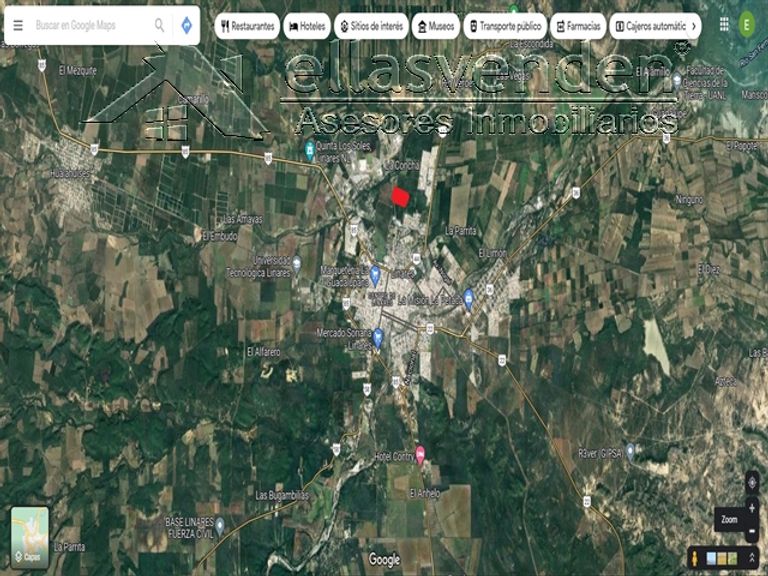
Task: Open the Google apps grid
Action: [724, 23]
